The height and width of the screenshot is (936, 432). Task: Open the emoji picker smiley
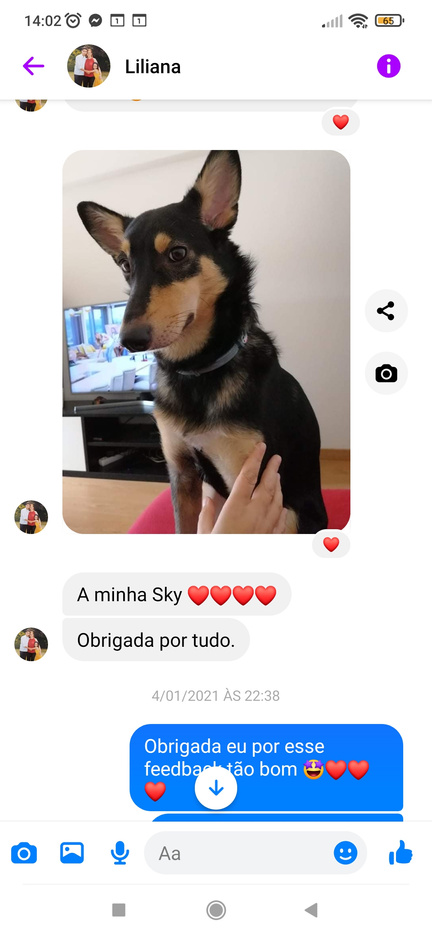[x=345, y=853]
